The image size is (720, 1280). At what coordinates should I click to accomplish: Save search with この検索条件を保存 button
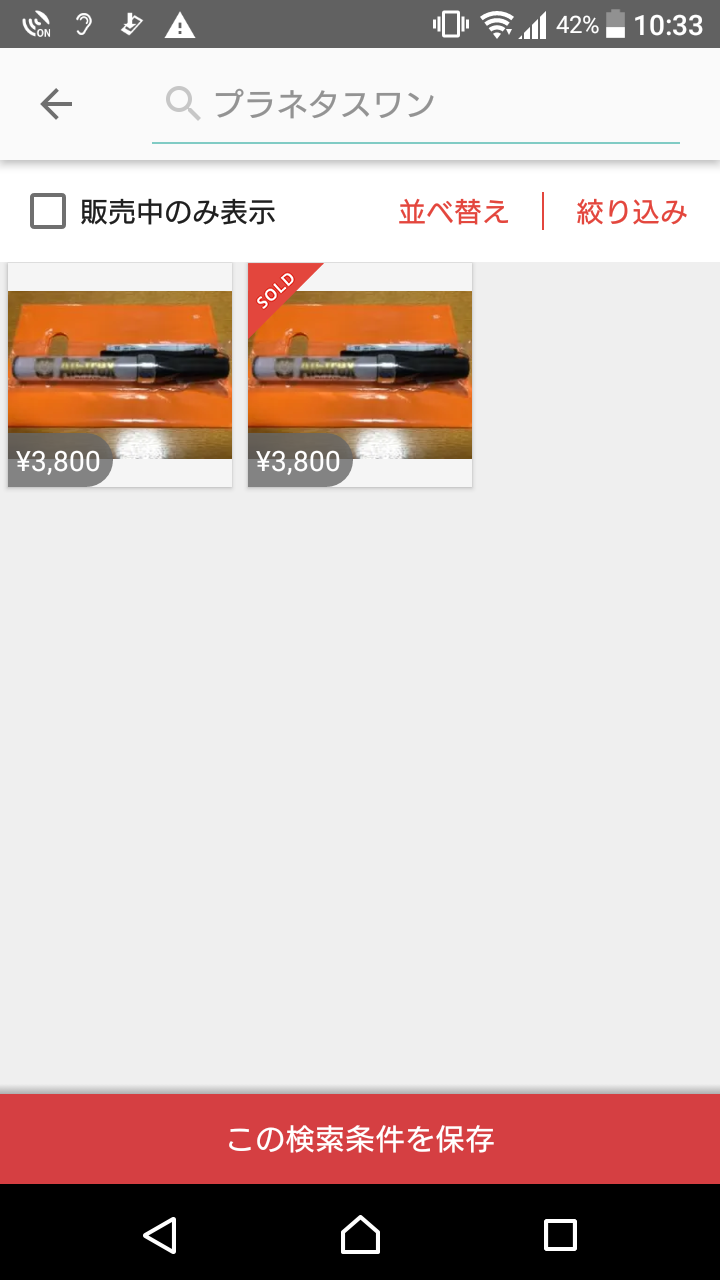click(360, 1138)
